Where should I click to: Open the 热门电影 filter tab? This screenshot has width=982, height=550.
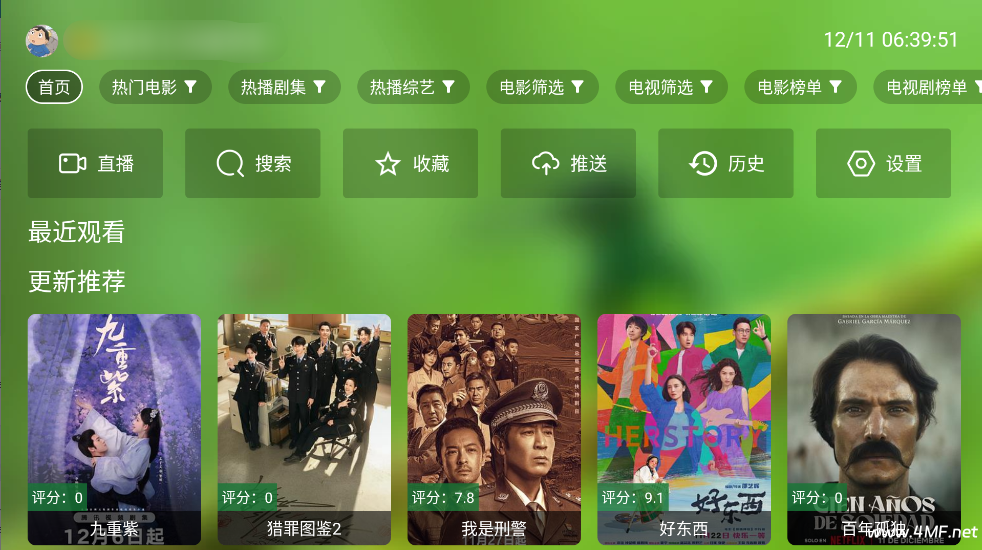155,88
